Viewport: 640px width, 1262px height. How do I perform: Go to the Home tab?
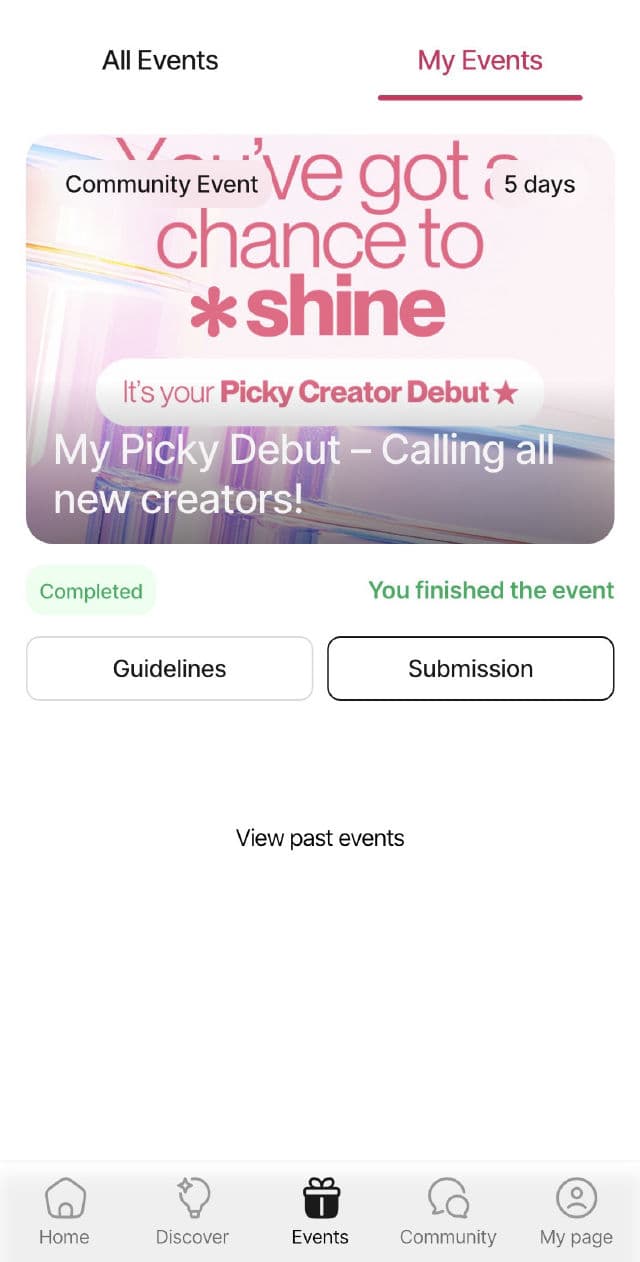(x=64, y=1211)
